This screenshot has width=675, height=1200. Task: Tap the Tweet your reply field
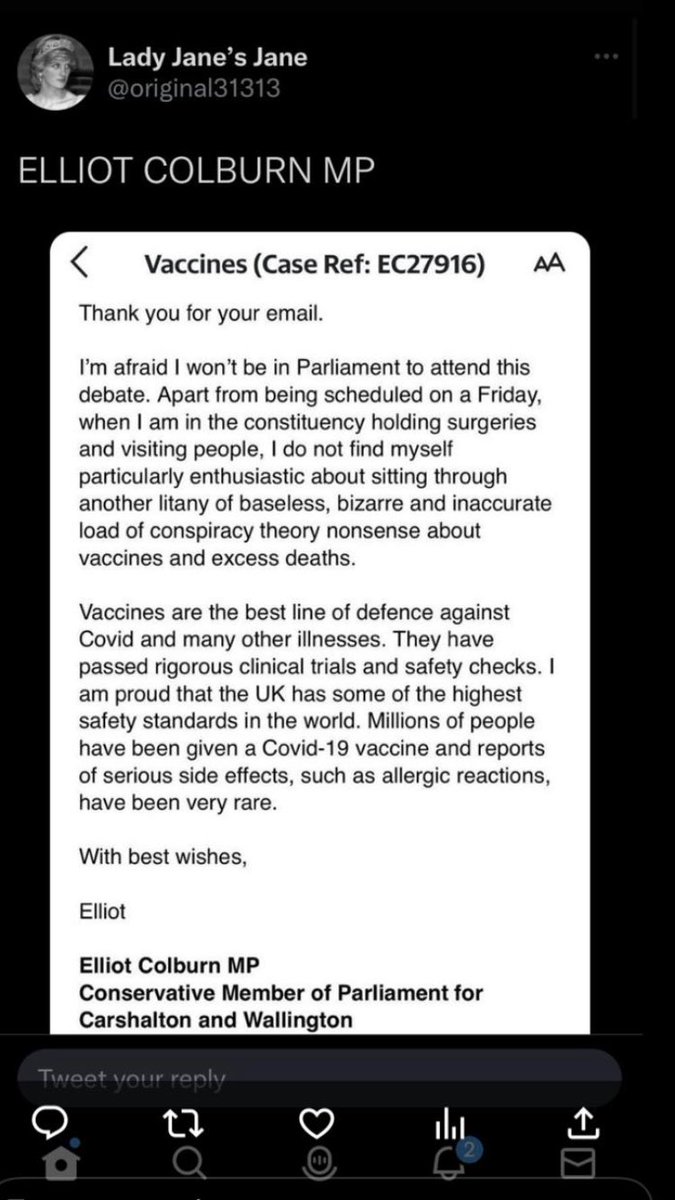pyautogui.click(x=318, y=1079)
